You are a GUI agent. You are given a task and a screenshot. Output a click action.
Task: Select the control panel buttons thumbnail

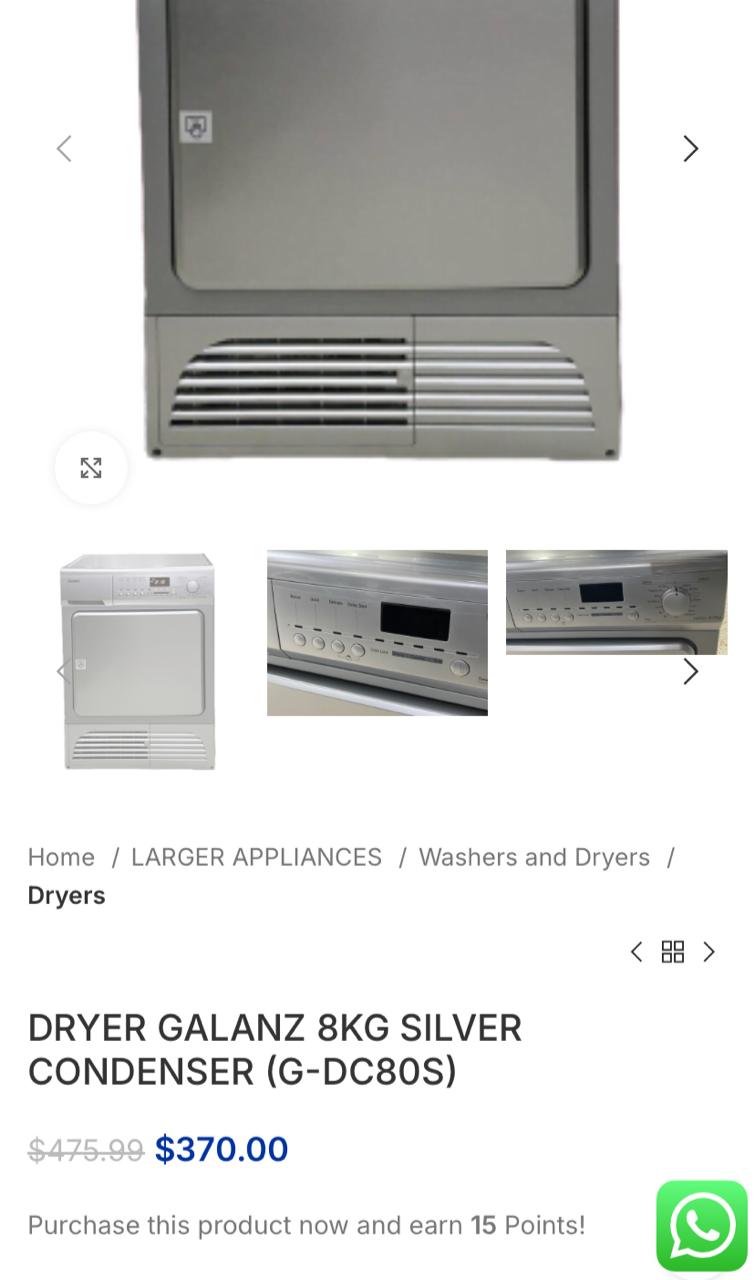[x=377, y=632]
